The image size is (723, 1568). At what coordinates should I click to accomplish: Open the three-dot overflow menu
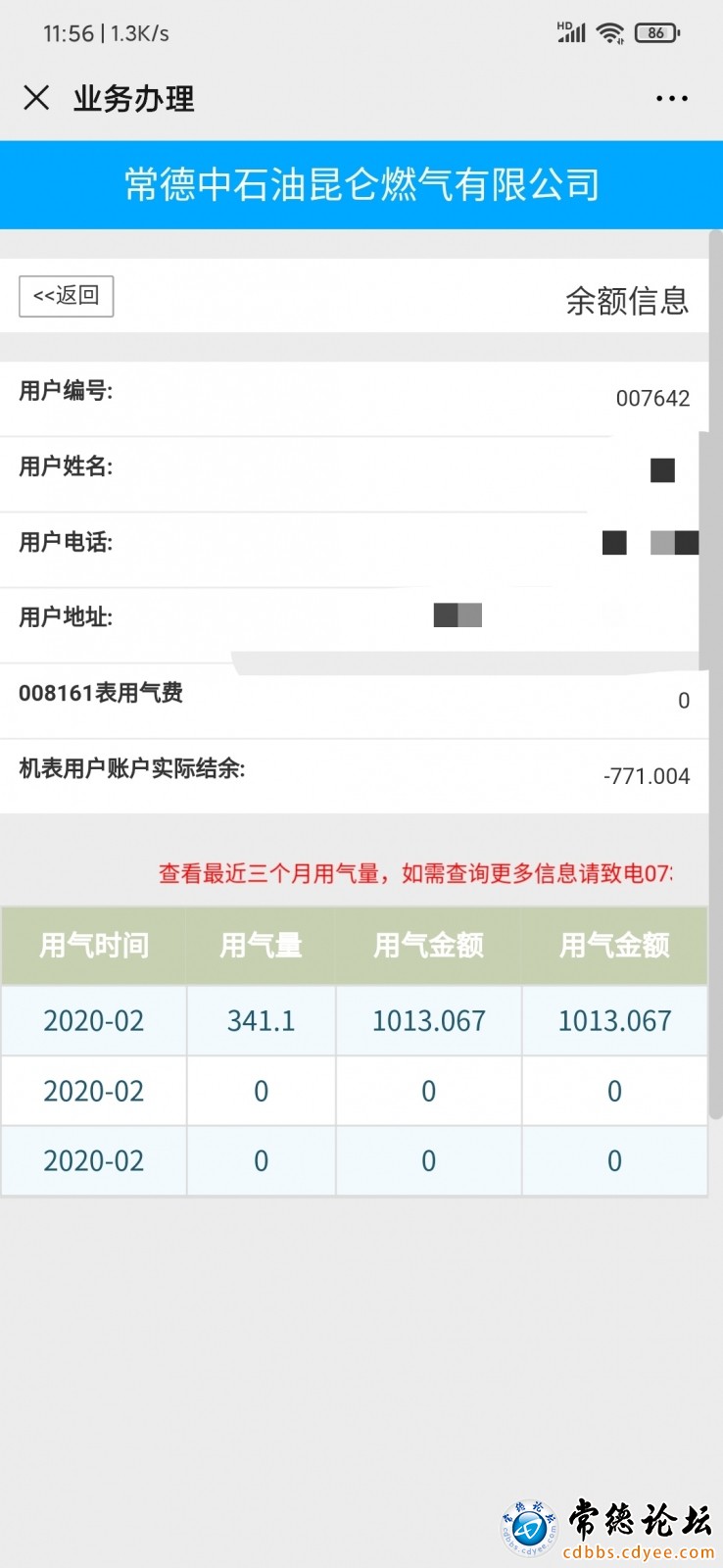pyautogui.click(x=671, y=98)
